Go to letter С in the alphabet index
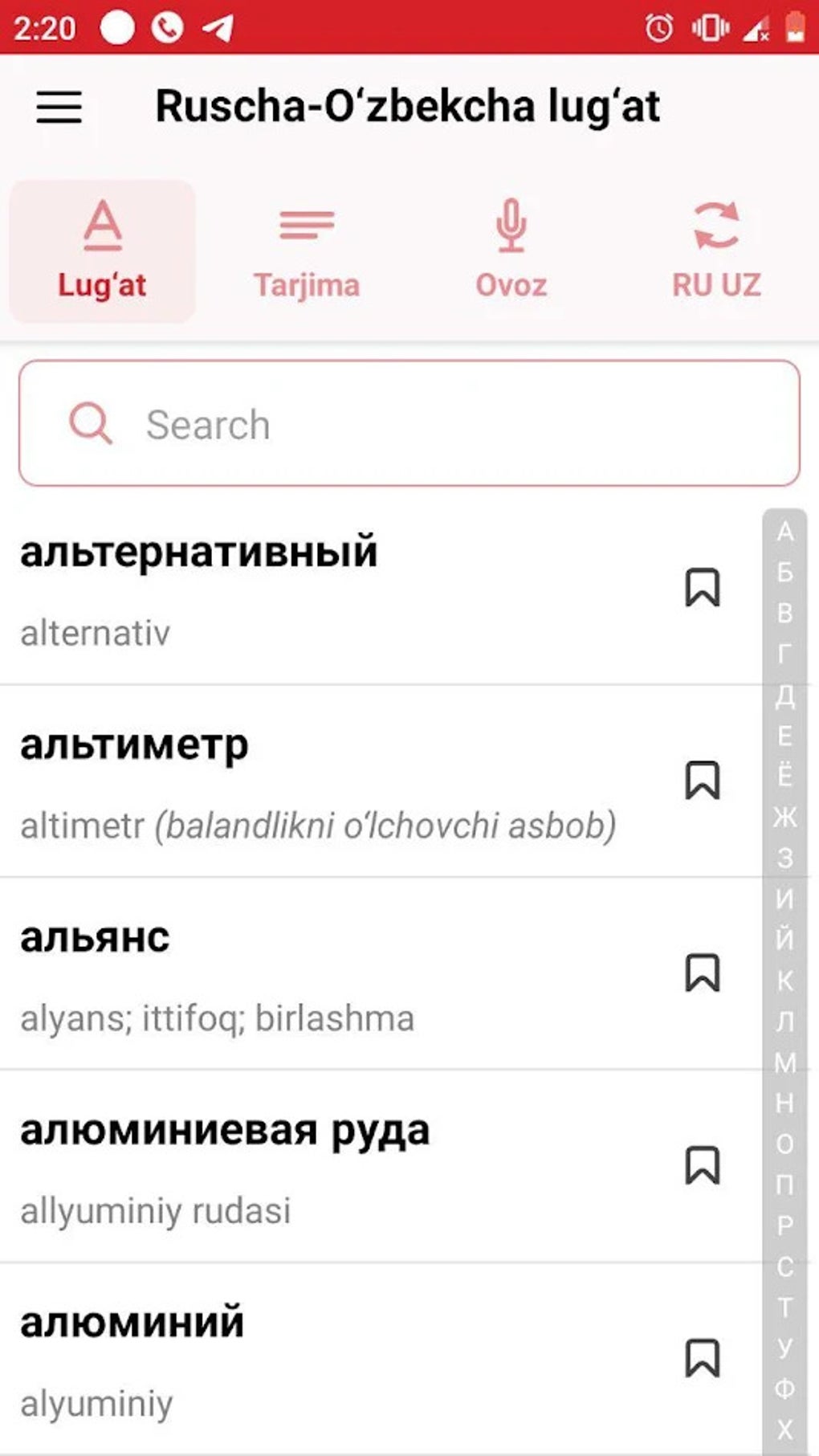This screenshot has height=1456, width=819. [784, 1266]
